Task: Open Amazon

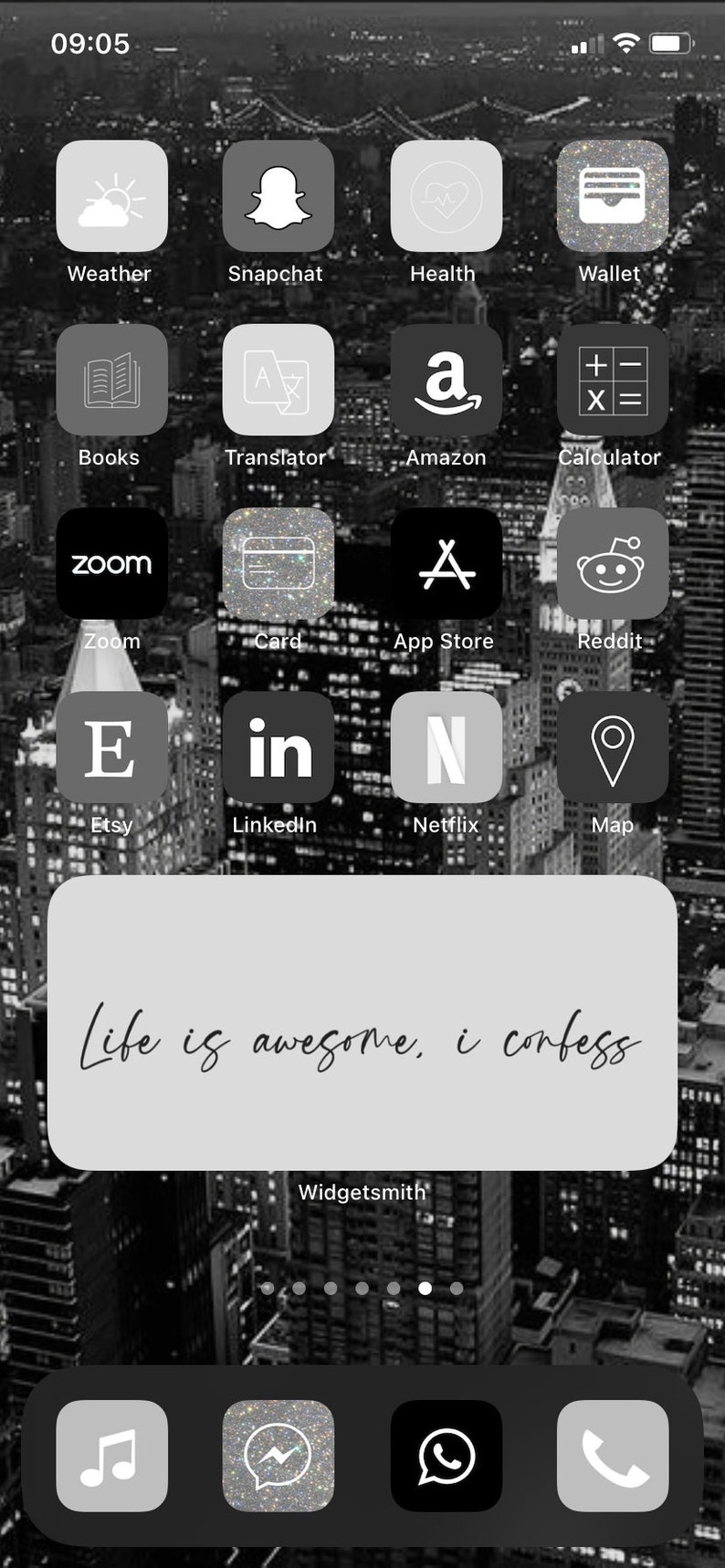Action: click(447, 380)
